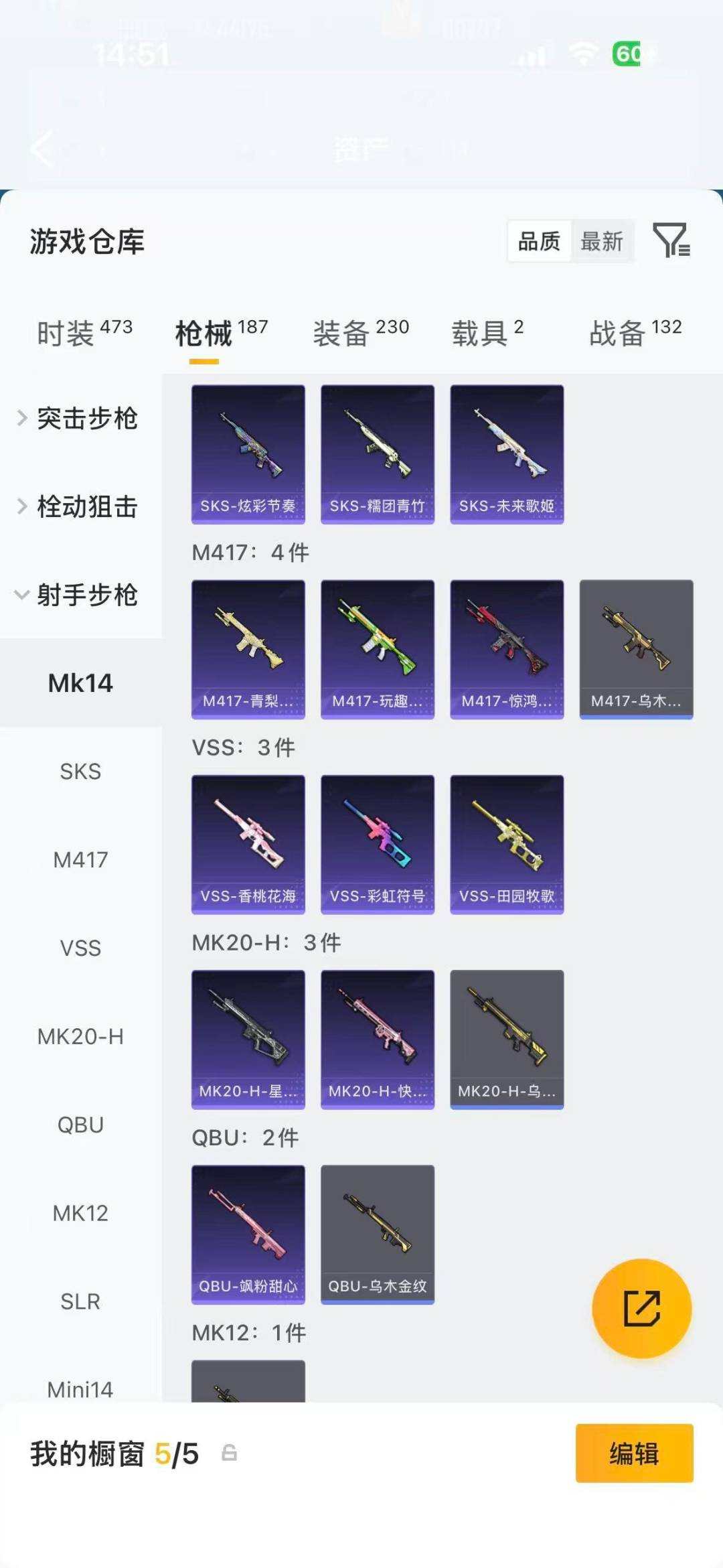
Task: Select SKS in the side list
Action: coord(80,772)
